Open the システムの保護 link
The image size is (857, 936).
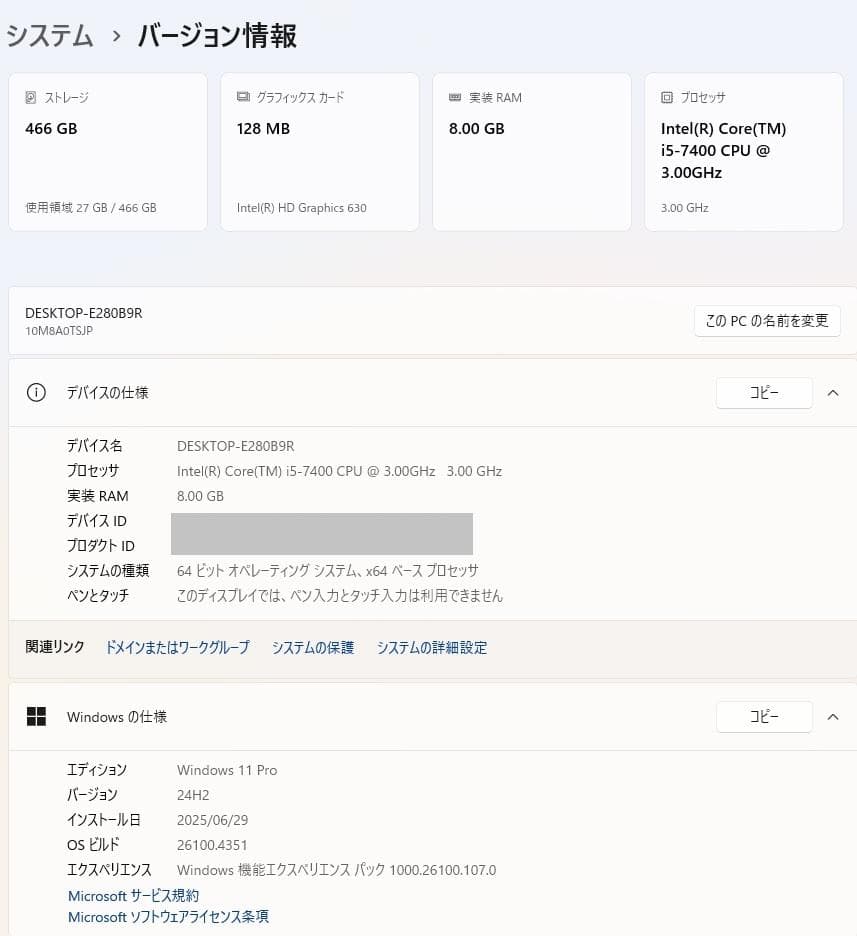[313, 648]
